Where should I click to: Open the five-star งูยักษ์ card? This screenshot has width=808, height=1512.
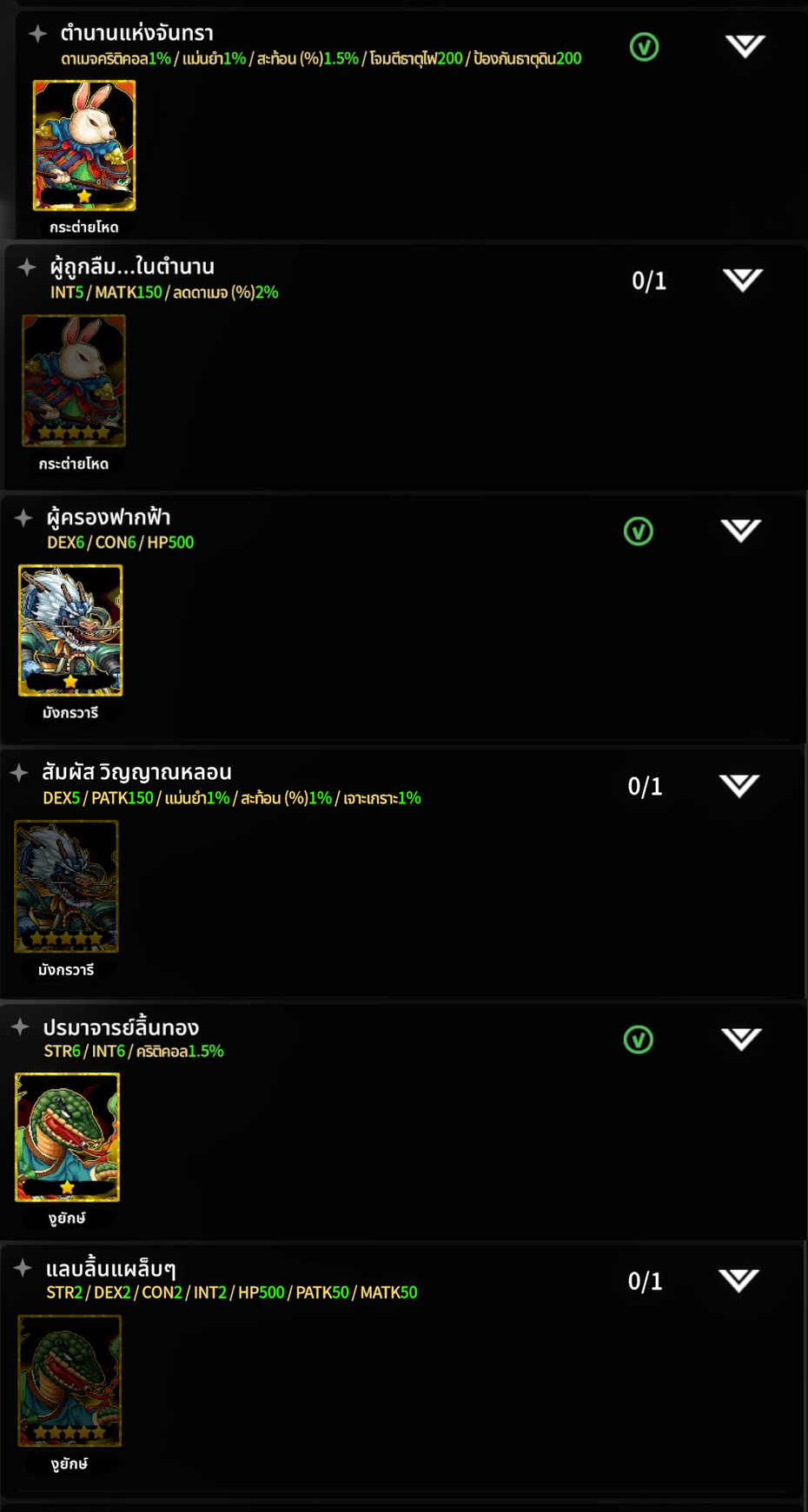coord(70,1380)
